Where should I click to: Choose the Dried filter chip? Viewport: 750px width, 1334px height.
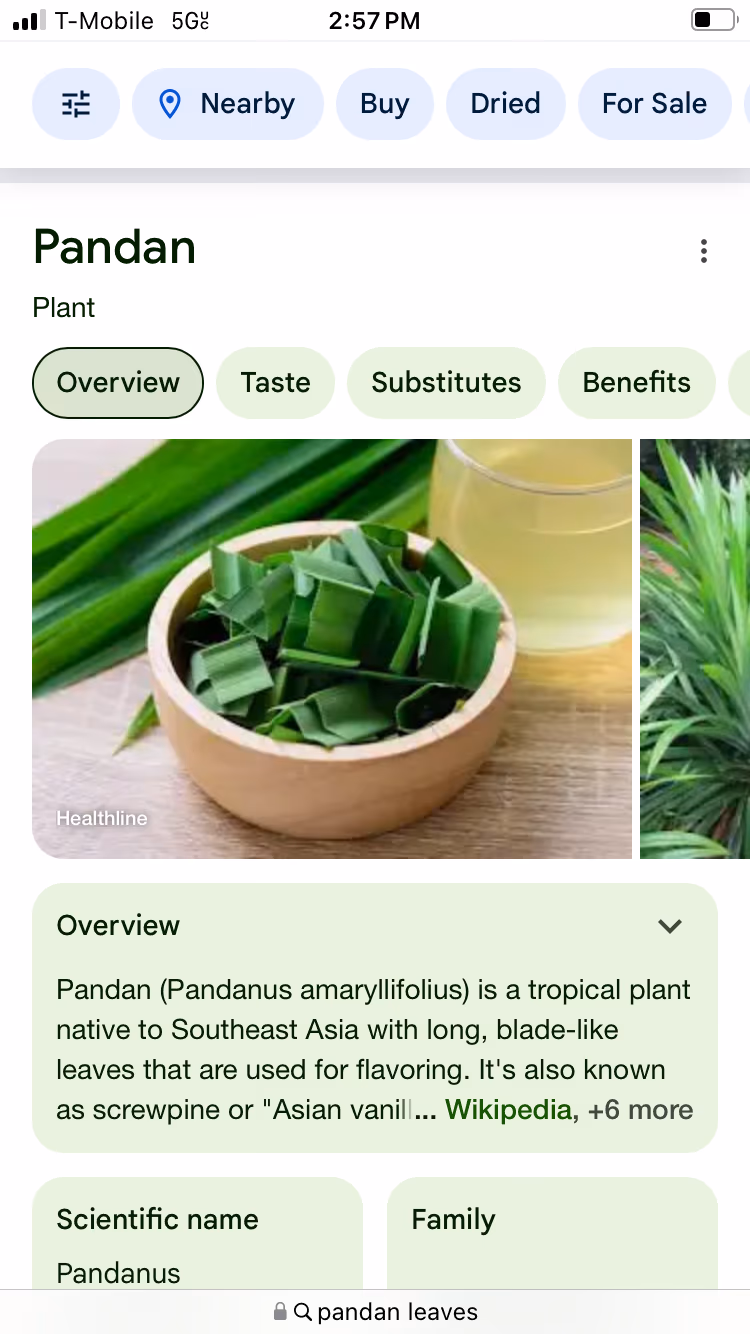(x=506, y=104)
